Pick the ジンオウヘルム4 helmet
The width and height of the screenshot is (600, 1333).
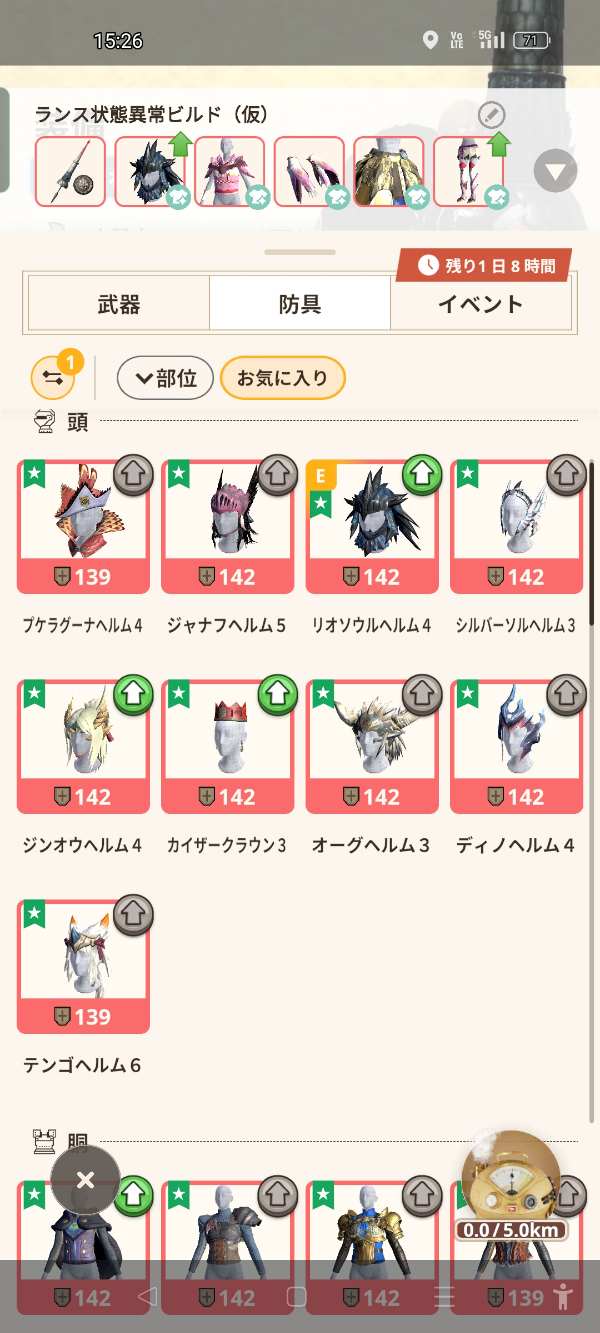[83, 747]
